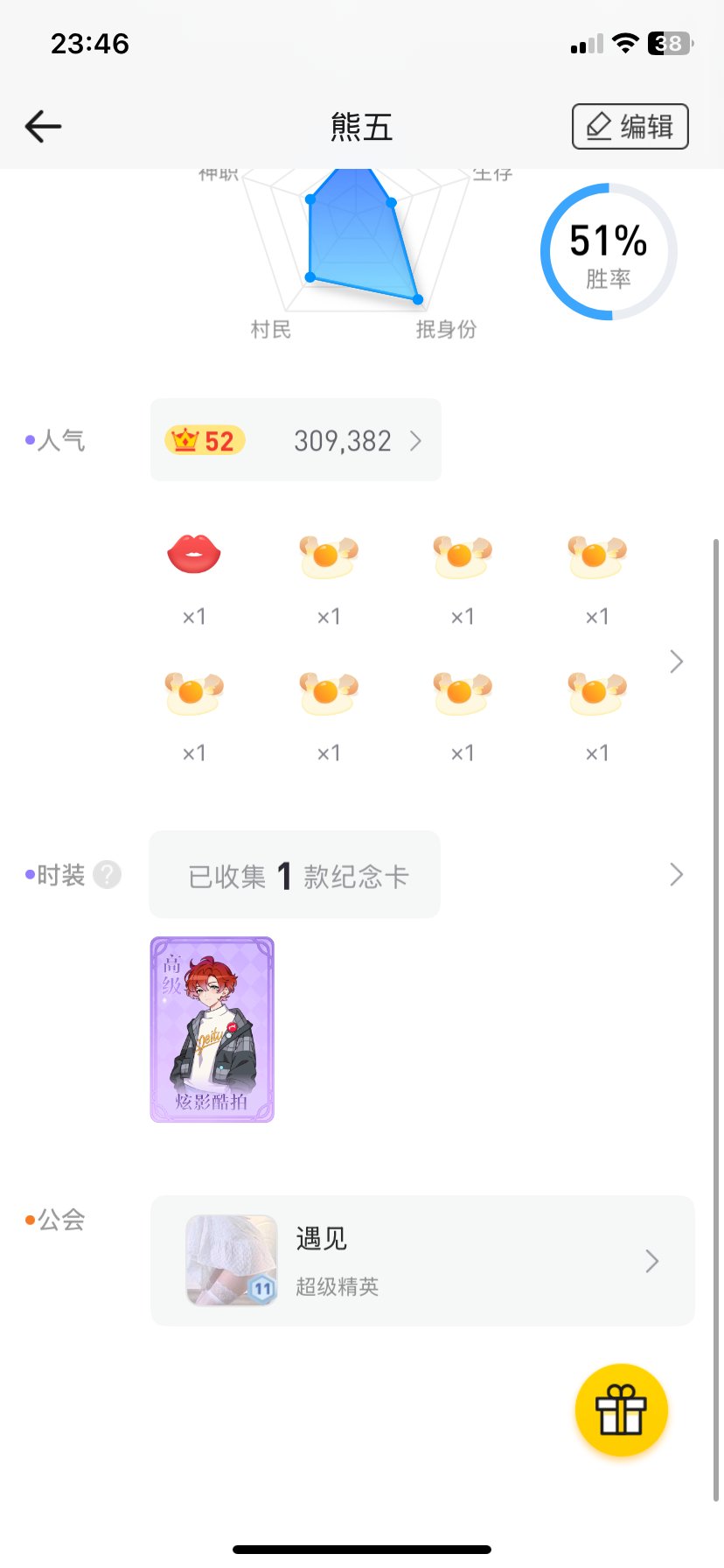Expand the 纪念卡 collection chevron

coord(675,874)
